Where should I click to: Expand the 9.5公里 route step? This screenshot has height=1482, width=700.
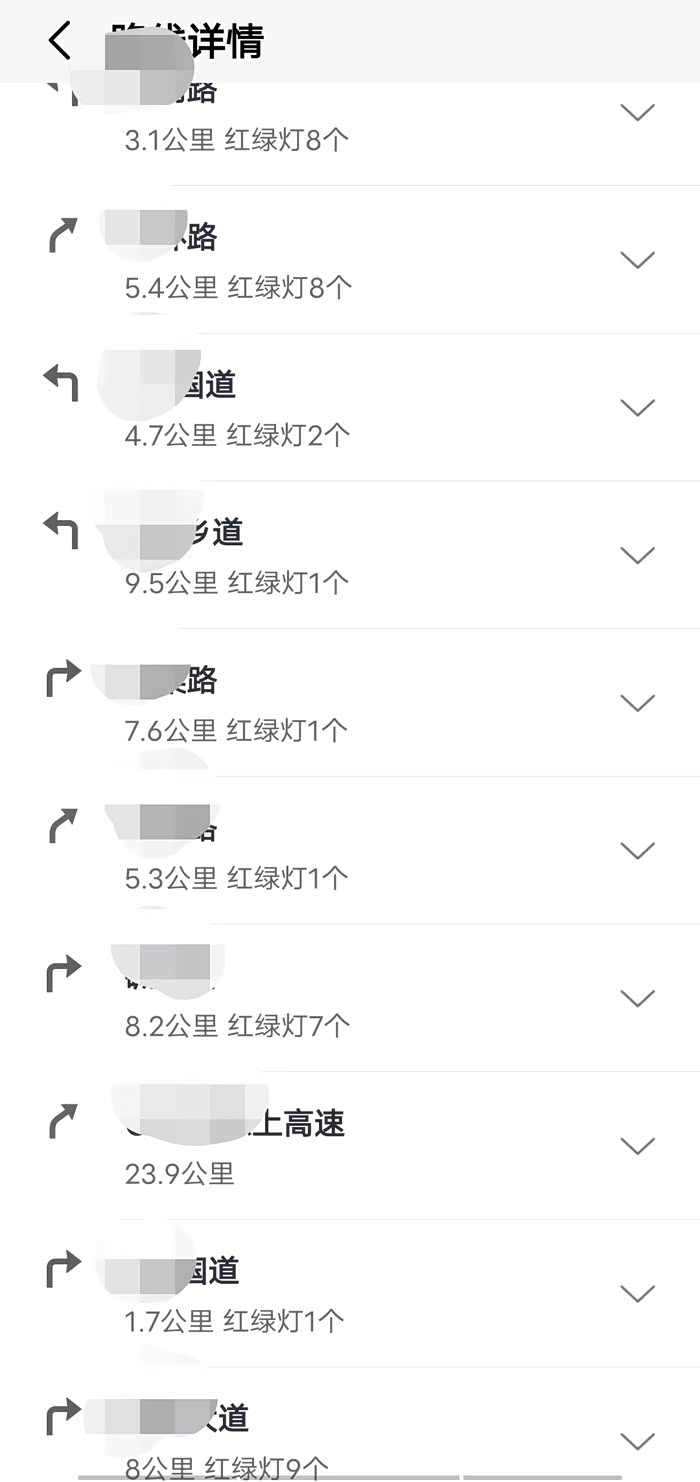637,555
